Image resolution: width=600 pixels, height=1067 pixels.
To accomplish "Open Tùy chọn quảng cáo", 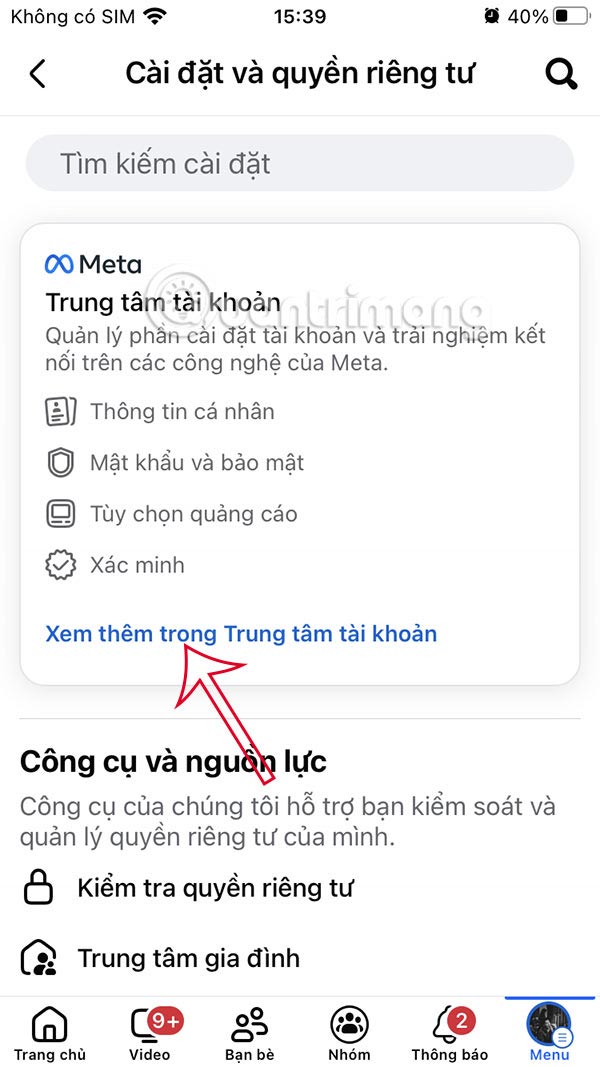I will coord(193,514).
